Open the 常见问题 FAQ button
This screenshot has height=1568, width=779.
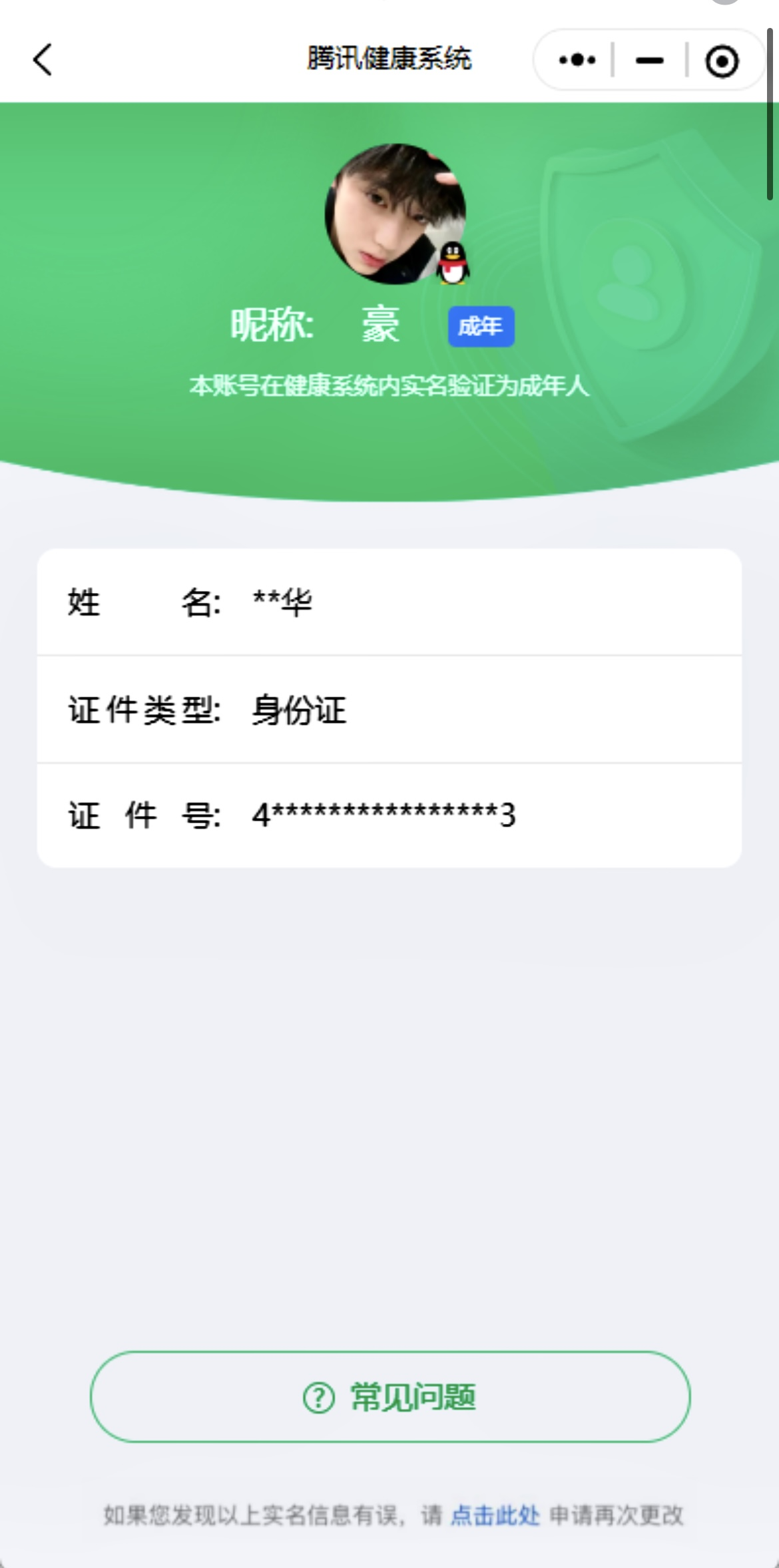coord(390,1397)
